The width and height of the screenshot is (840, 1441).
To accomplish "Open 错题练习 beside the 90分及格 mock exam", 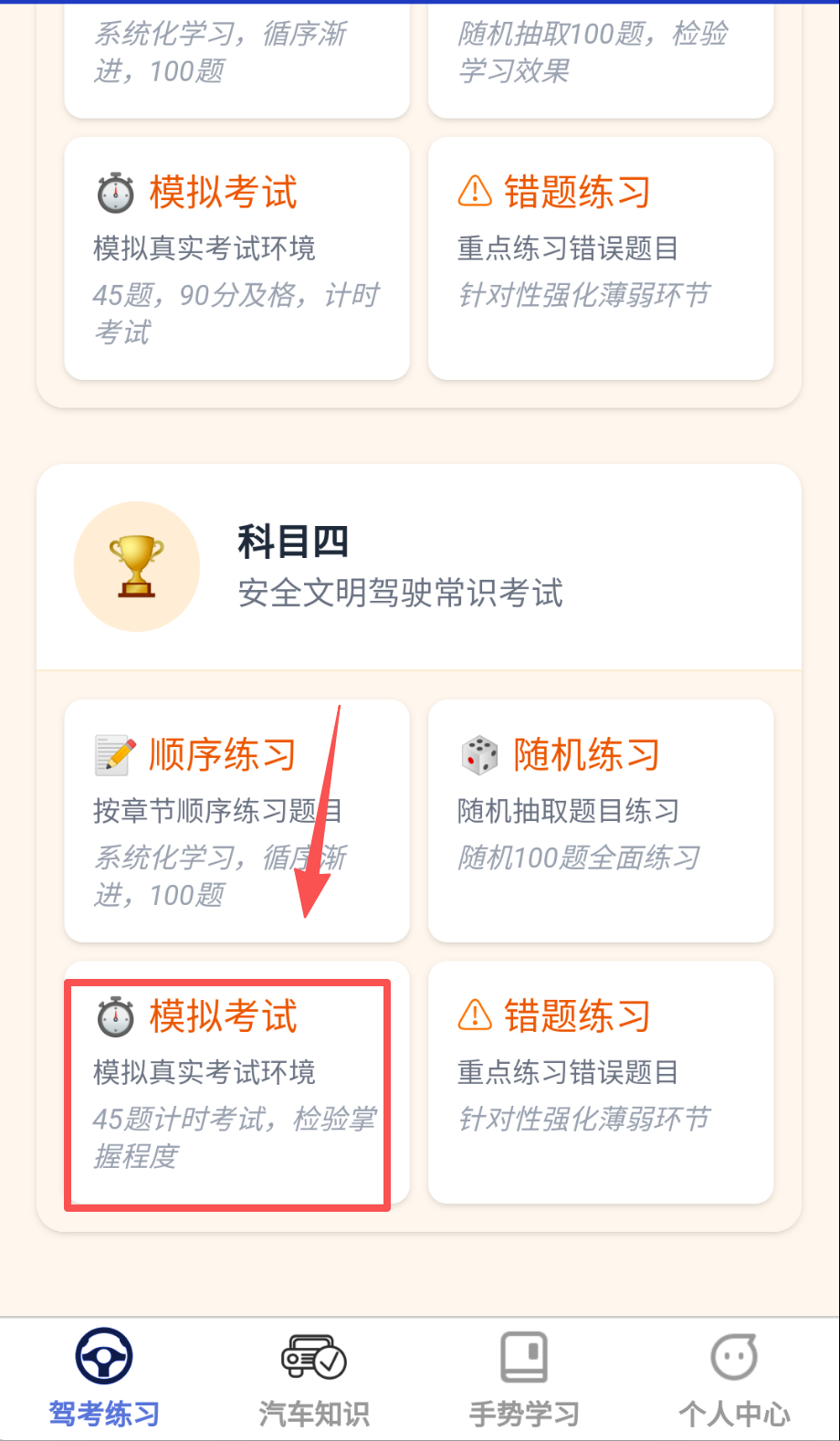I will [x=600, y=258].
